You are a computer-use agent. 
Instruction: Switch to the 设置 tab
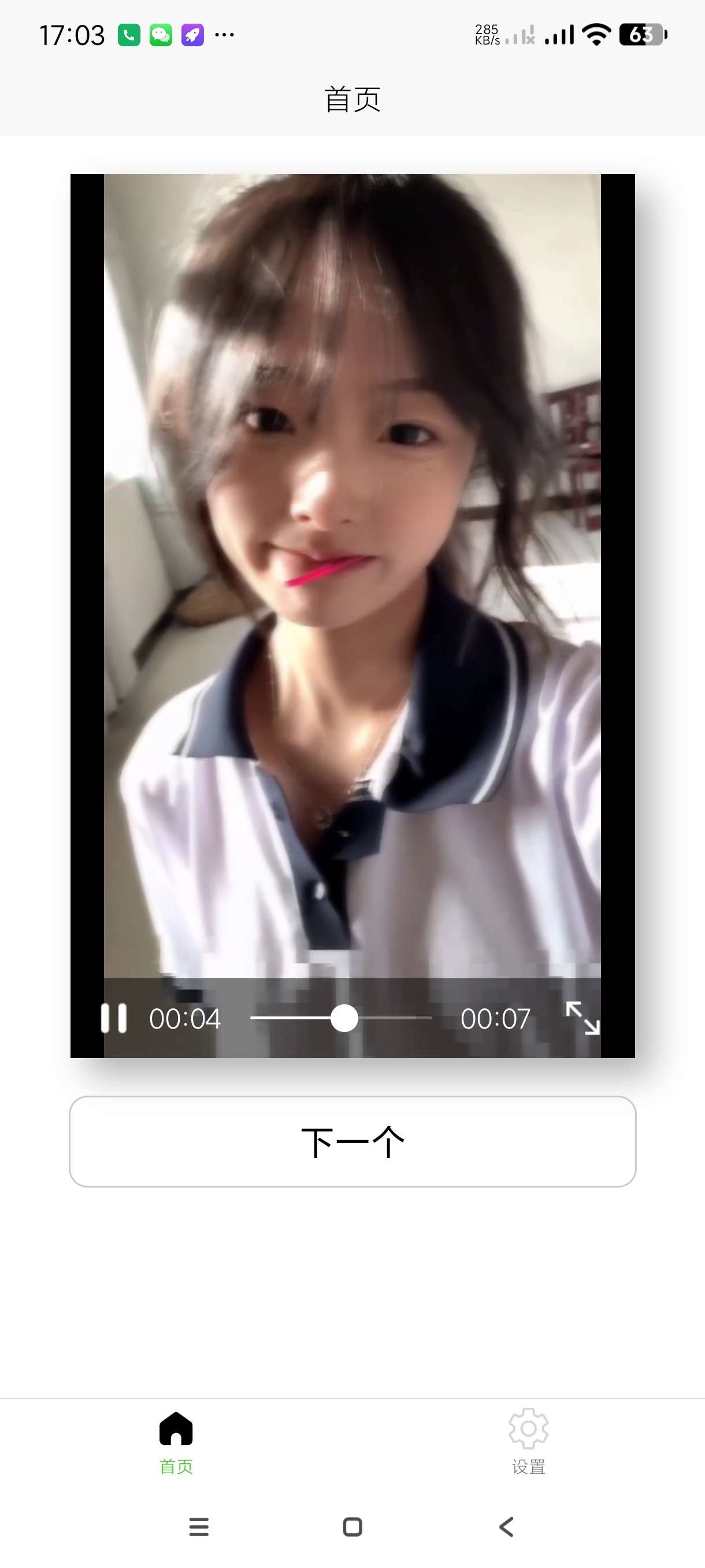tap(528, 1441)
